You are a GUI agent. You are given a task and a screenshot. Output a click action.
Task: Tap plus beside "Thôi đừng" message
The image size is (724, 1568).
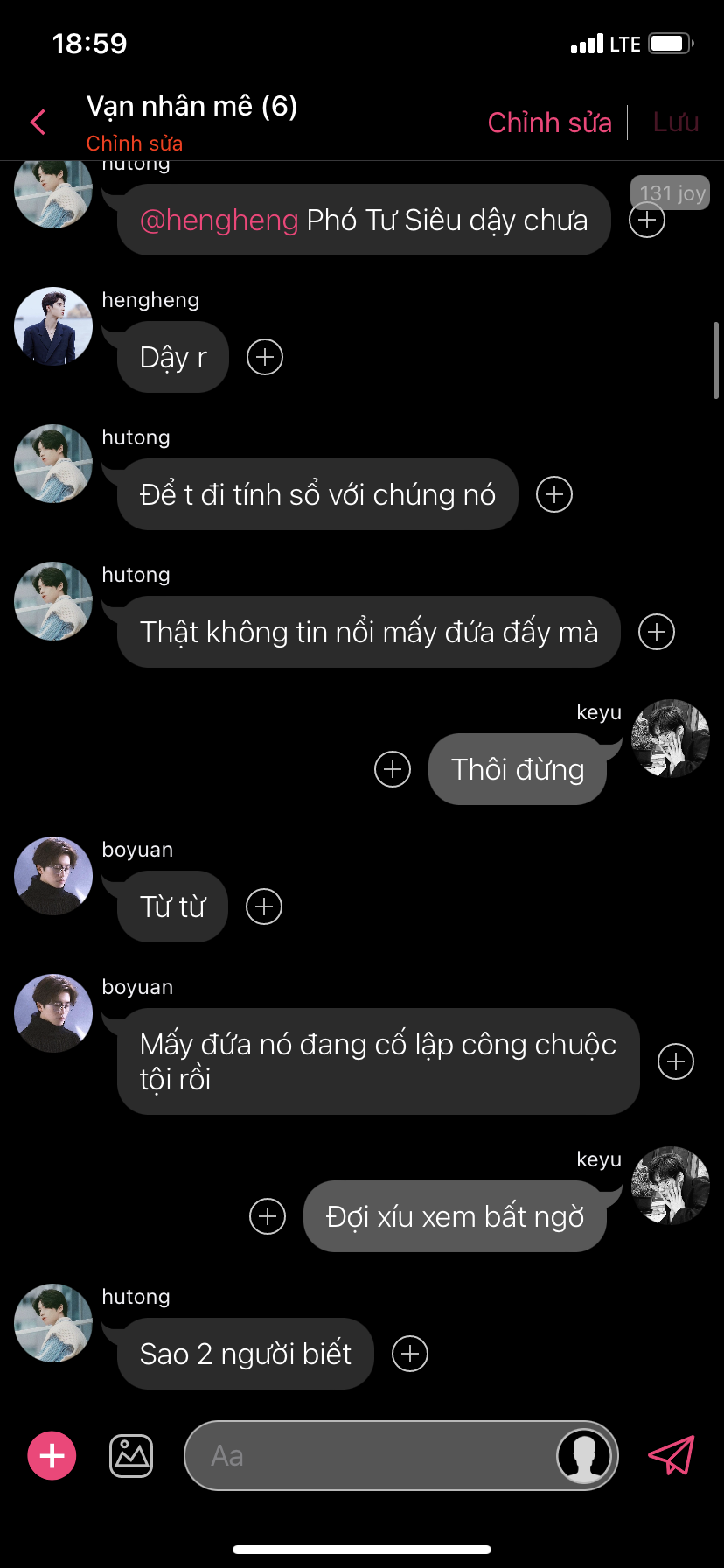[x=393, y=769]
